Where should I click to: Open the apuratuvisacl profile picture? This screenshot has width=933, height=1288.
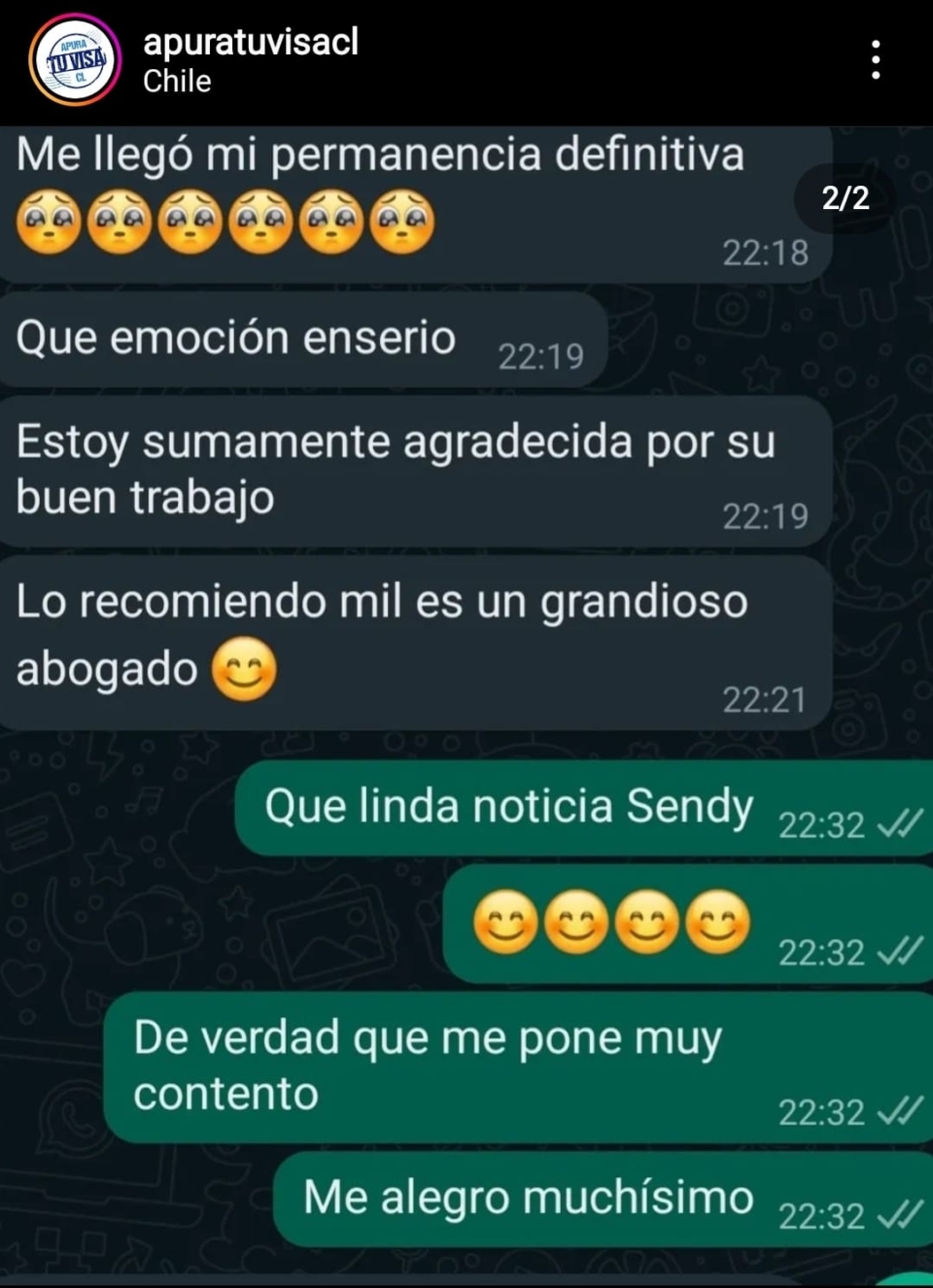pos(75,60)
